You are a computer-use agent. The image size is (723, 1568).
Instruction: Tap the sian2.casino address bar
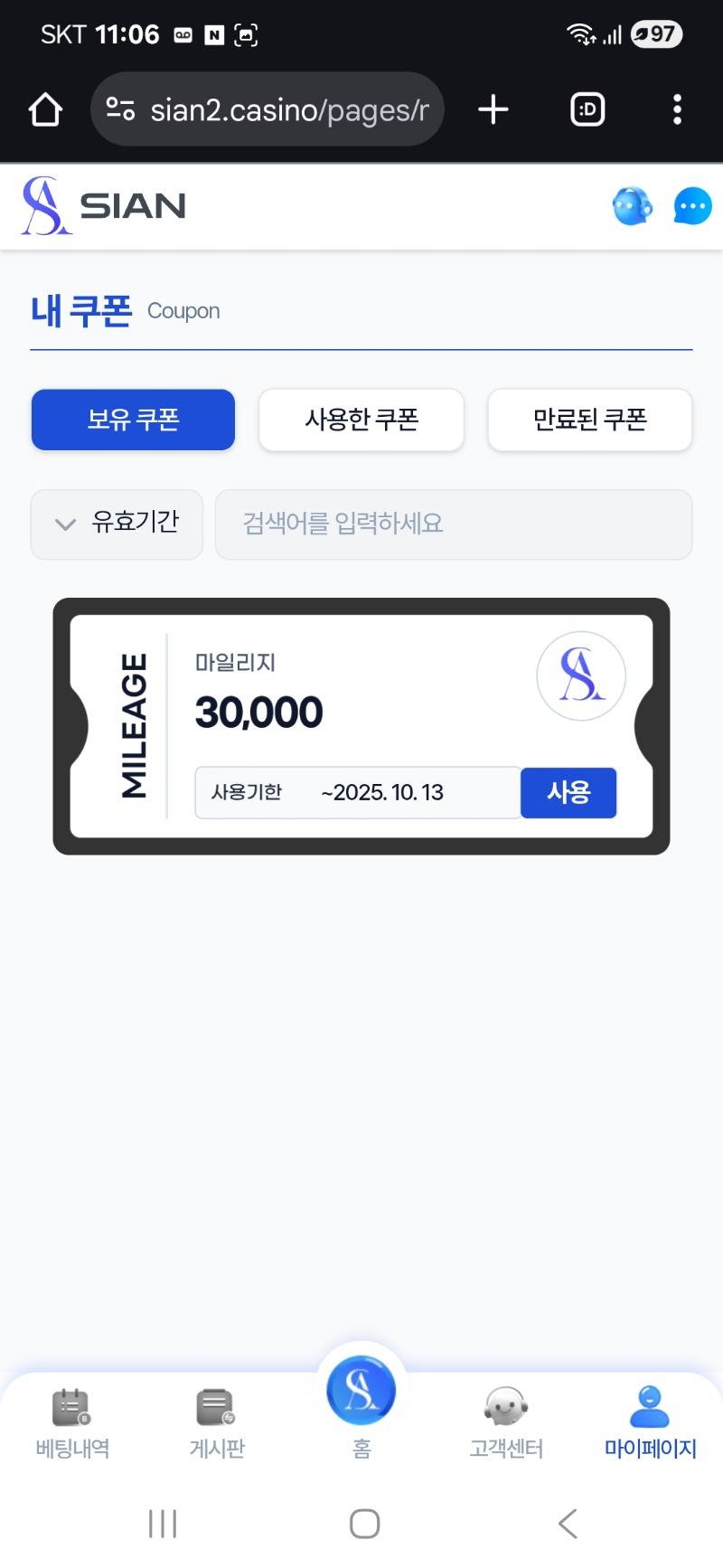pos(268,110)
